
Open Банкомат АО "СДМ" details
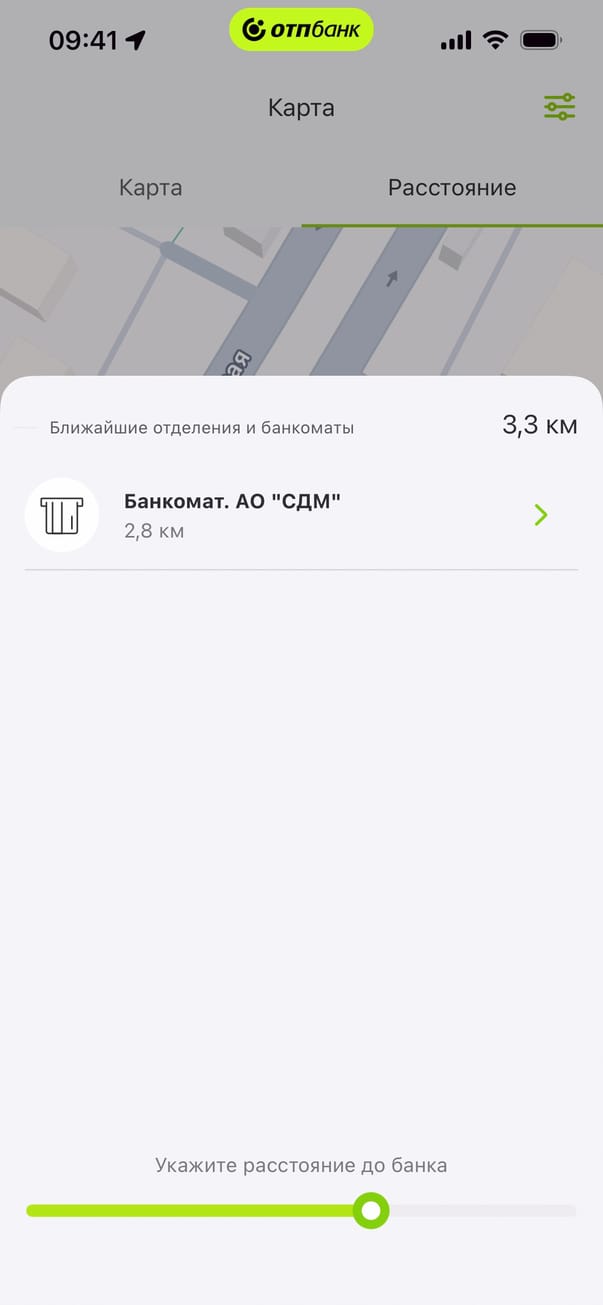click(300, 515)
